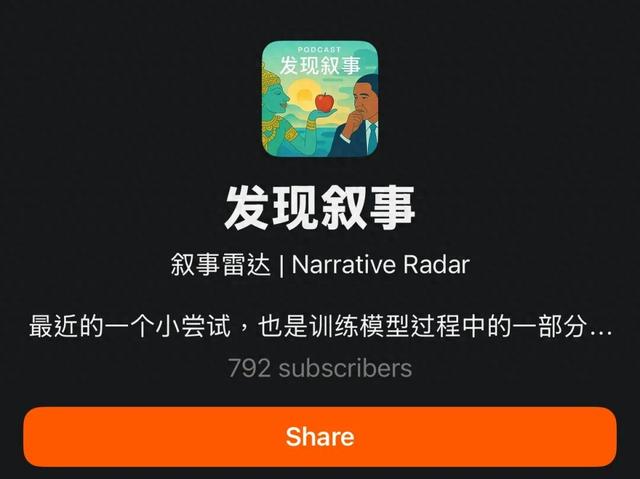Open the 发现叙事 podcast cover image
The image size is (640, 479).
coord(320,99)
